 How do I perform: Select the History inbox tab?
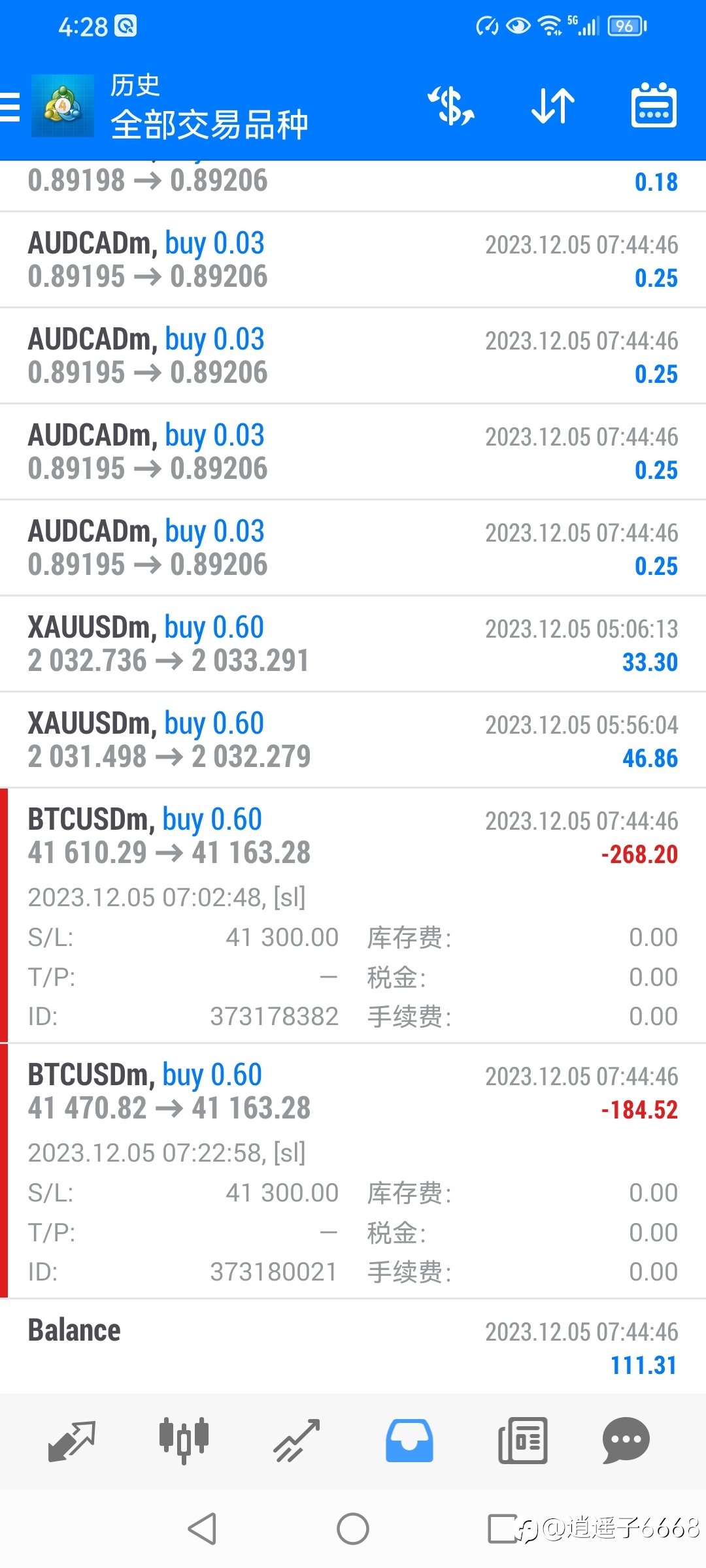click(x=409, y=1441)
